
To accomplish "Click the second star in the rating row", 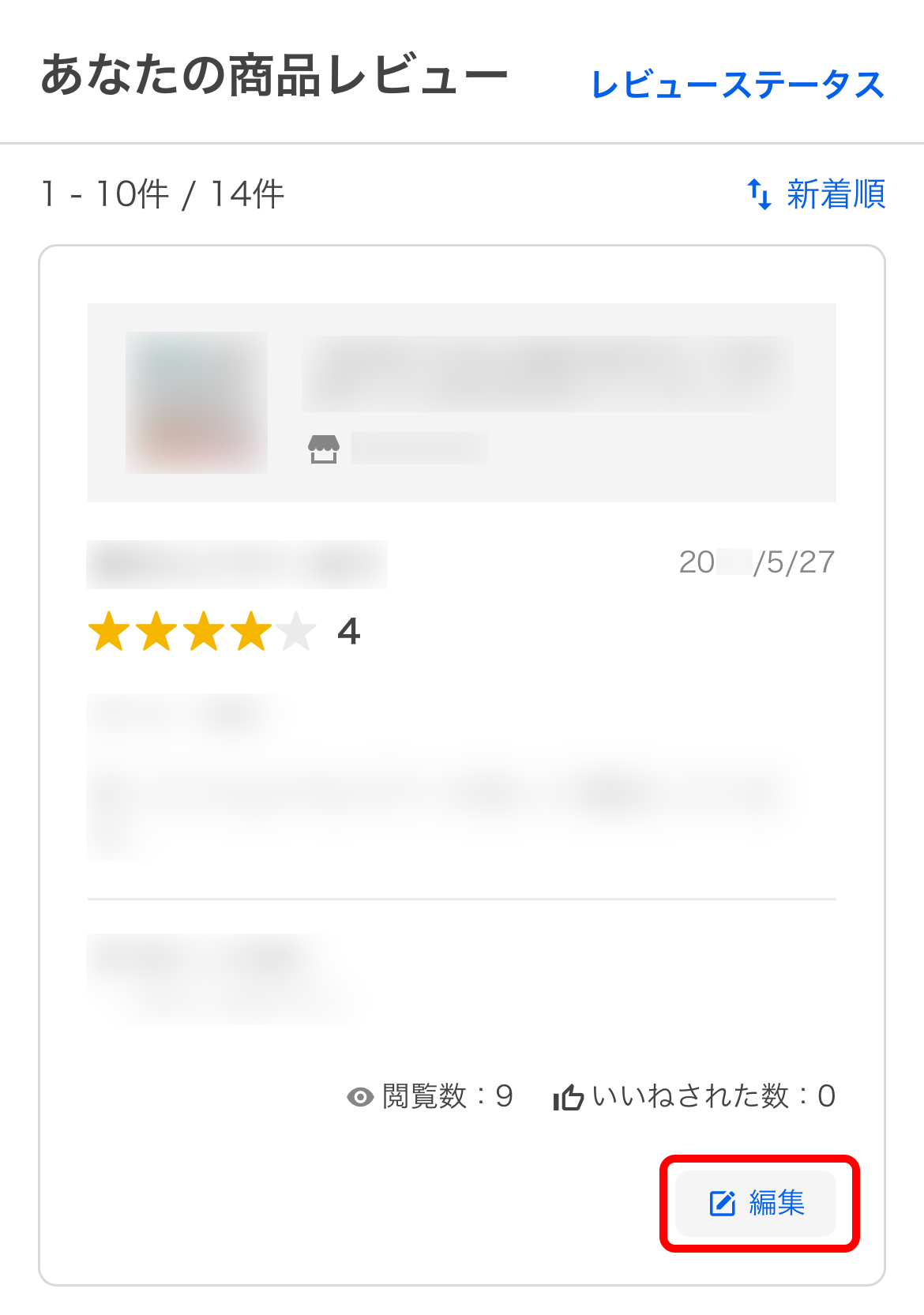I will pyautogui.click(x=156, y=631).
